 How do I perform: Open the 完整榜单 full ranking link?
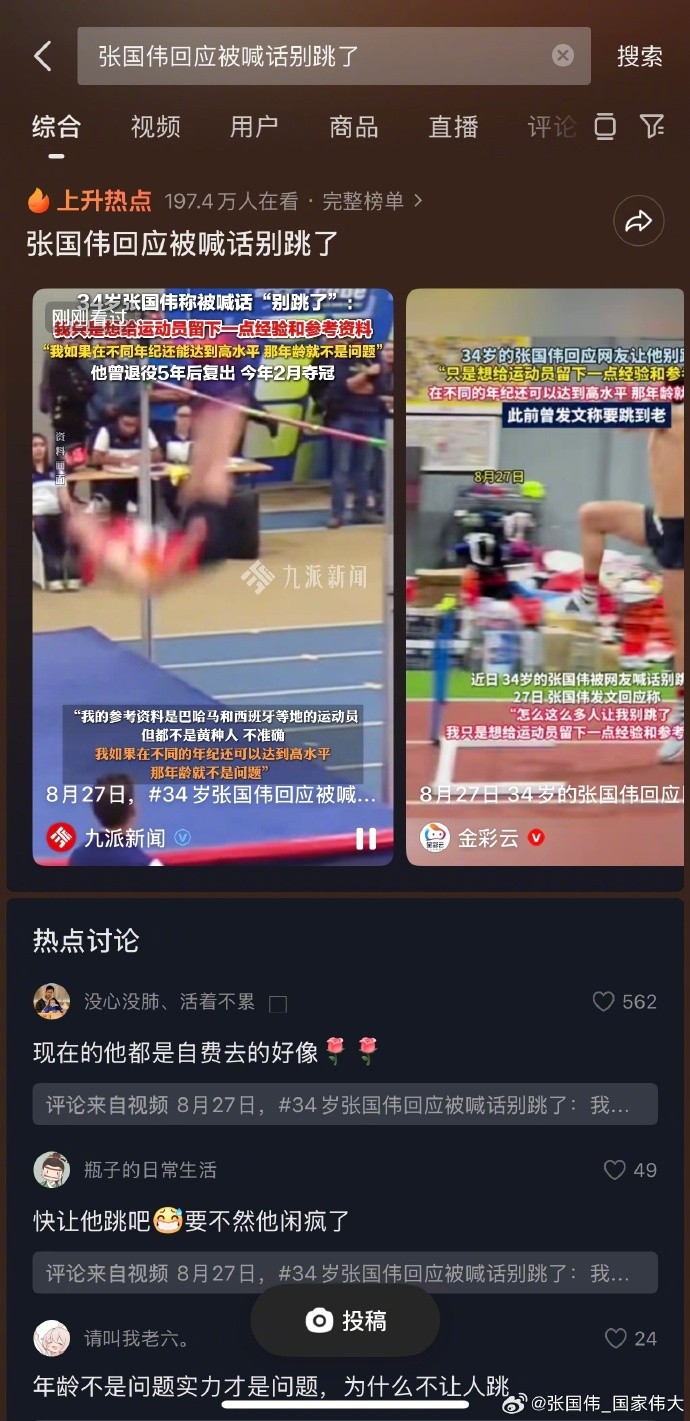pyautogui.click(x=372, y=201)
